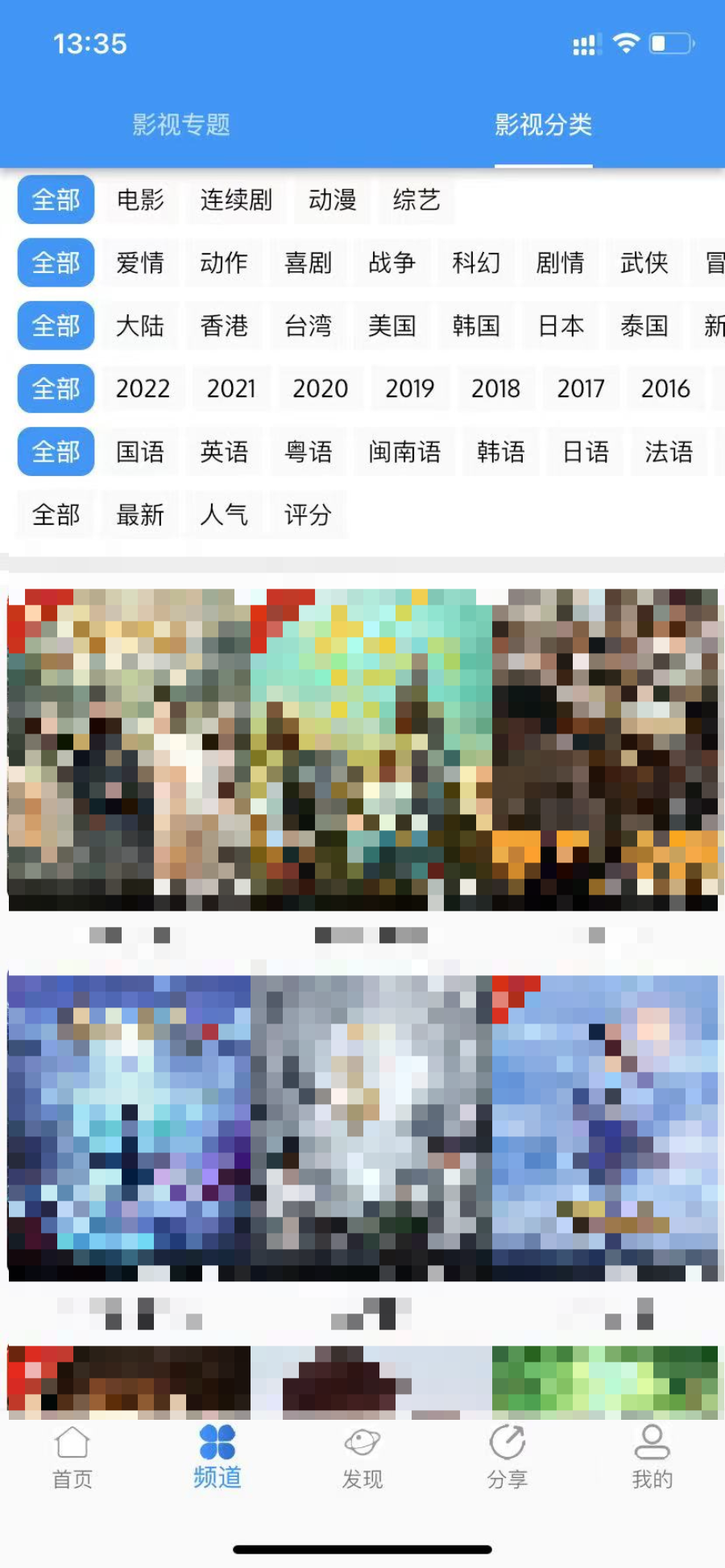Filter by year 2021
This screenshot has width=725, height=1568.
click(231, 389)
